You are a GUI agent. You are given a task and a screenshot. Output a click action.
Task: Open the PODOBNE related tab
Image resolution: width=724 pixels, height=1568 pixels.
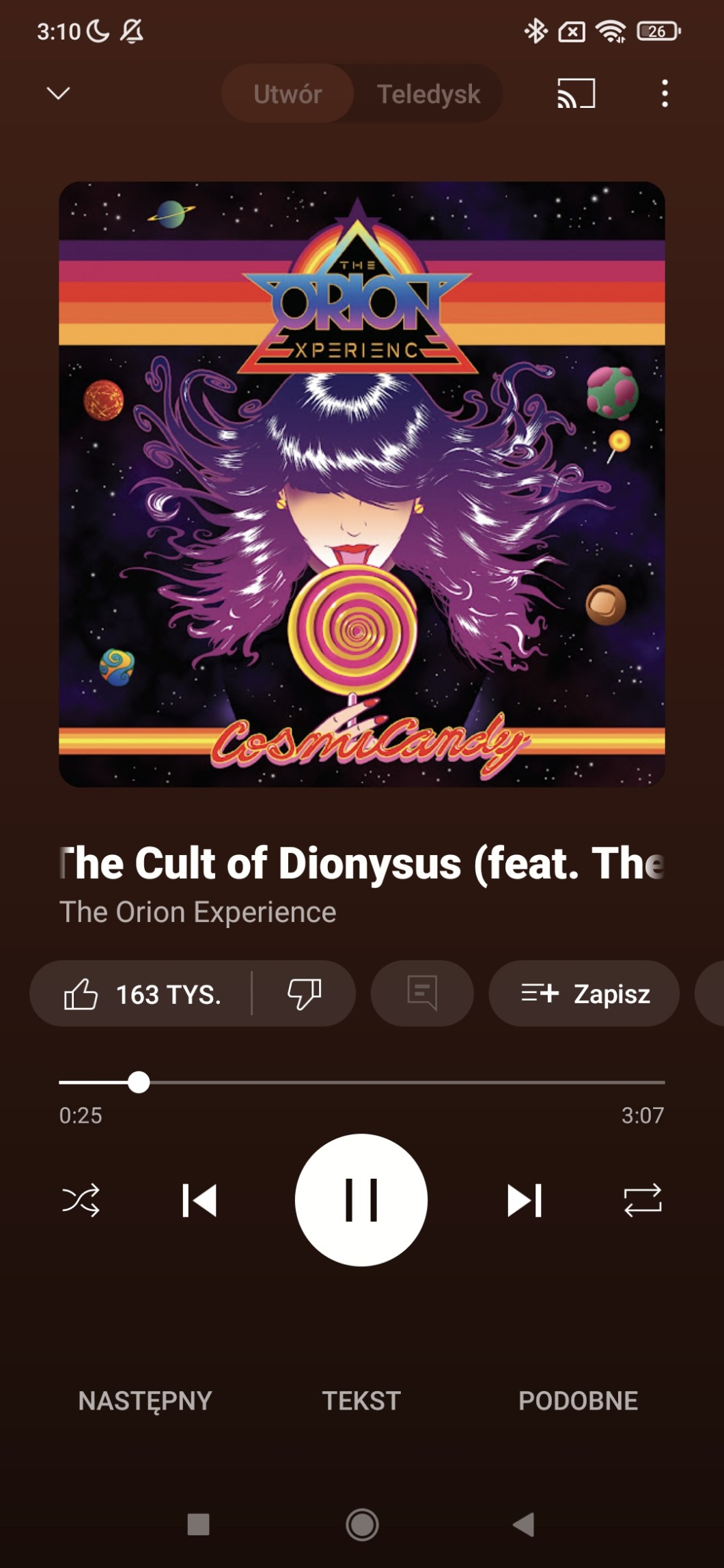pos(578,1401)
